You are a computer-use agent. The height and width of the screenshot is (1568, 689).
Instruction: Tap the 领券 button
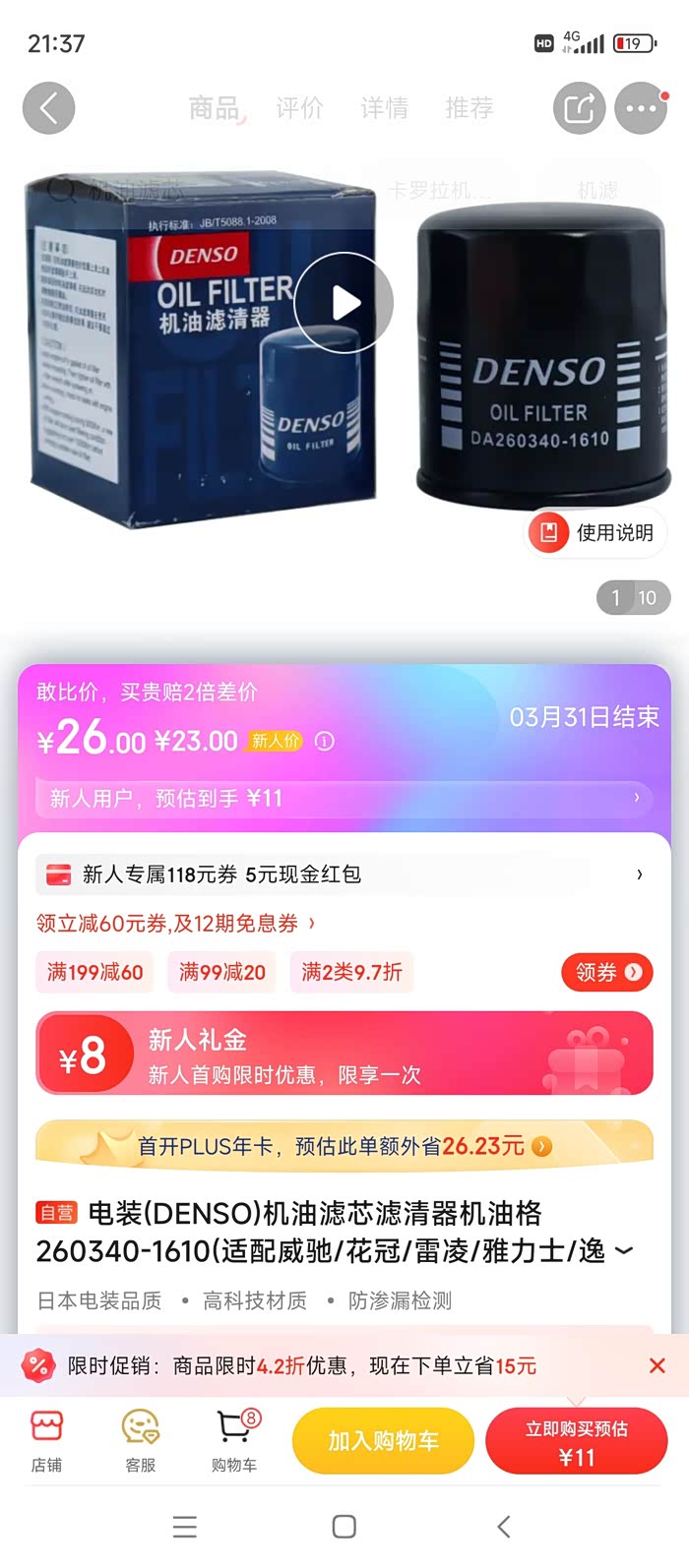point(606,972)
